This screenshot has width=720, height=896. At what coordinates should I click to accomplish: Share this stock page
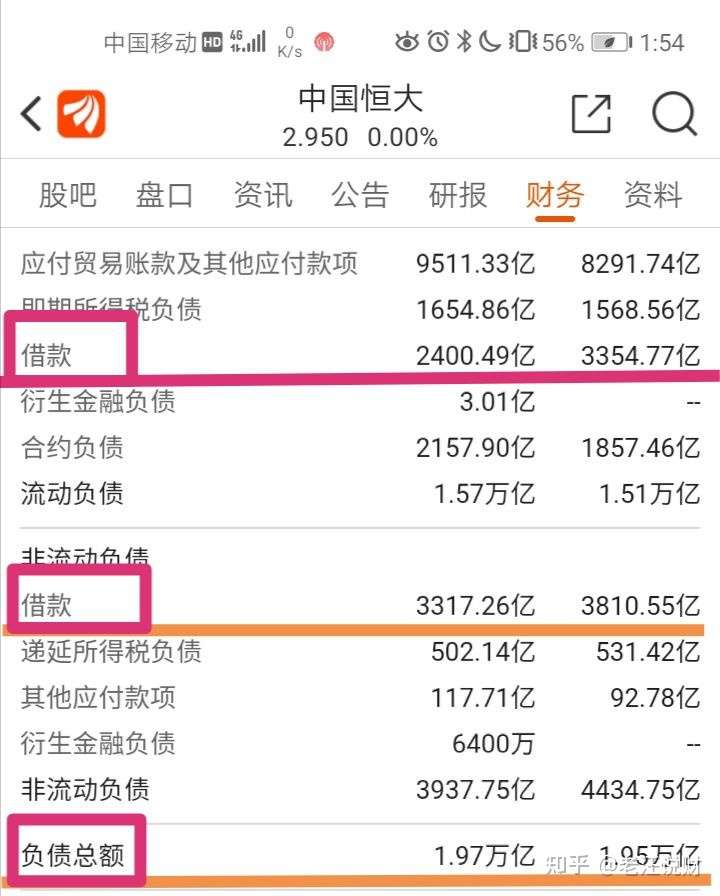coord(590,114)
